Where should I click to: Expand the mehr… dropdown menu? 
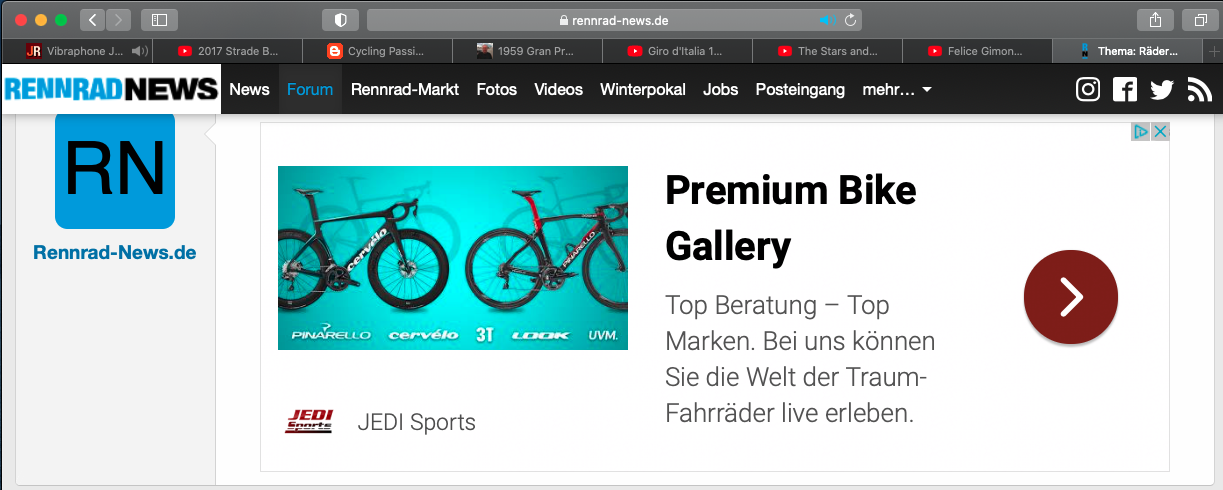[897, 89]
